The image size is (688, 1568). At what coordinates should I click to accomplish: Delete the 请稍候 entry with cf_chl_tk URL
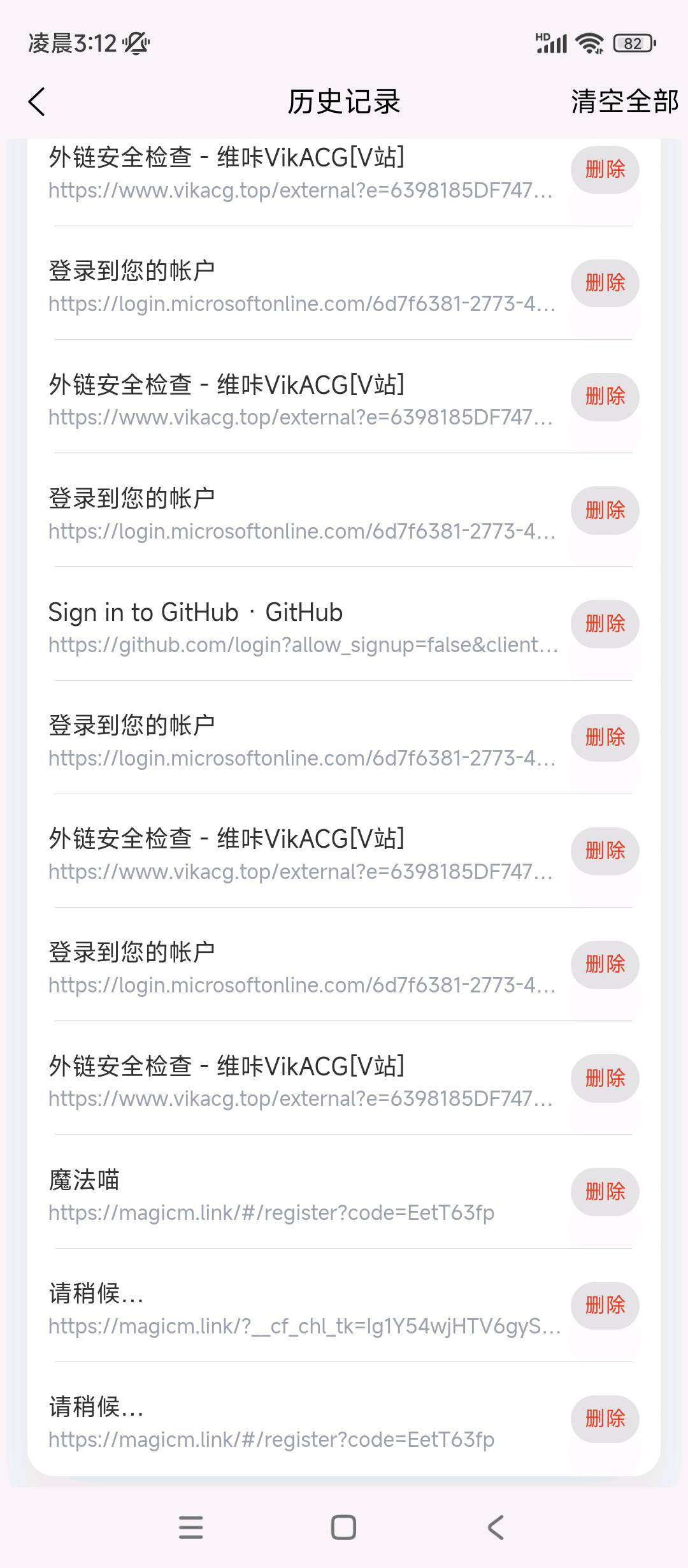click(605, 1305)
